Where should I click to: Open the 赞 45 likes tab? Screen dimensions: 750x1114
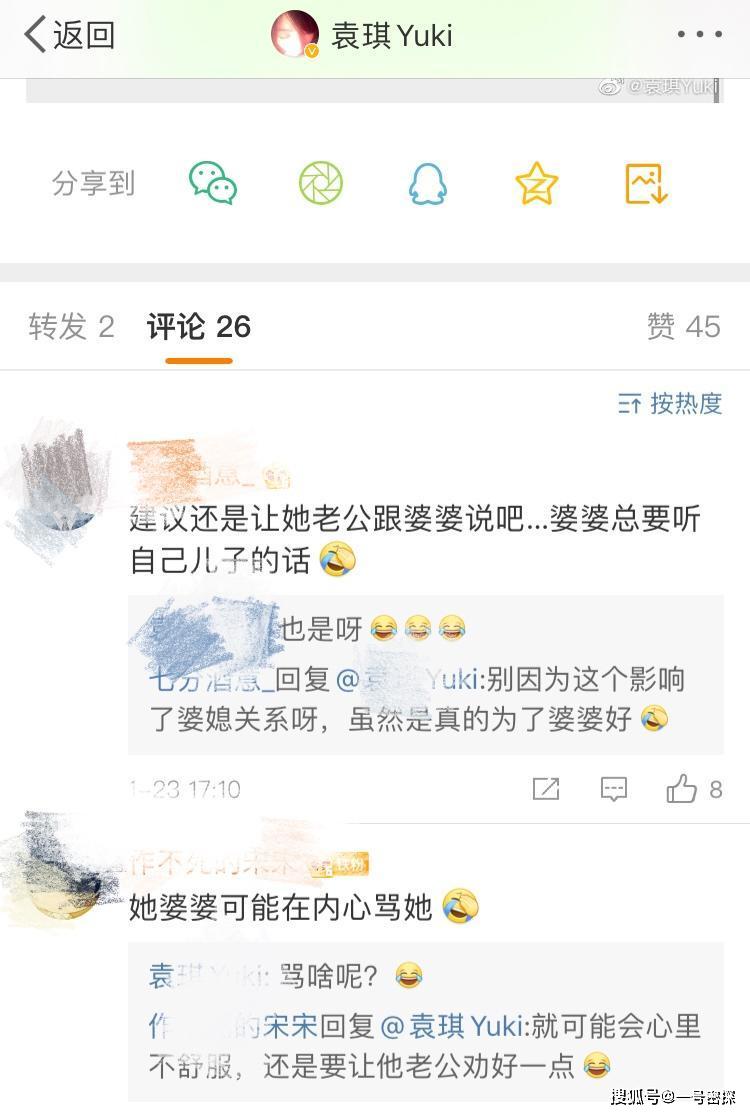pyautogui.click(x=683, y=326)
